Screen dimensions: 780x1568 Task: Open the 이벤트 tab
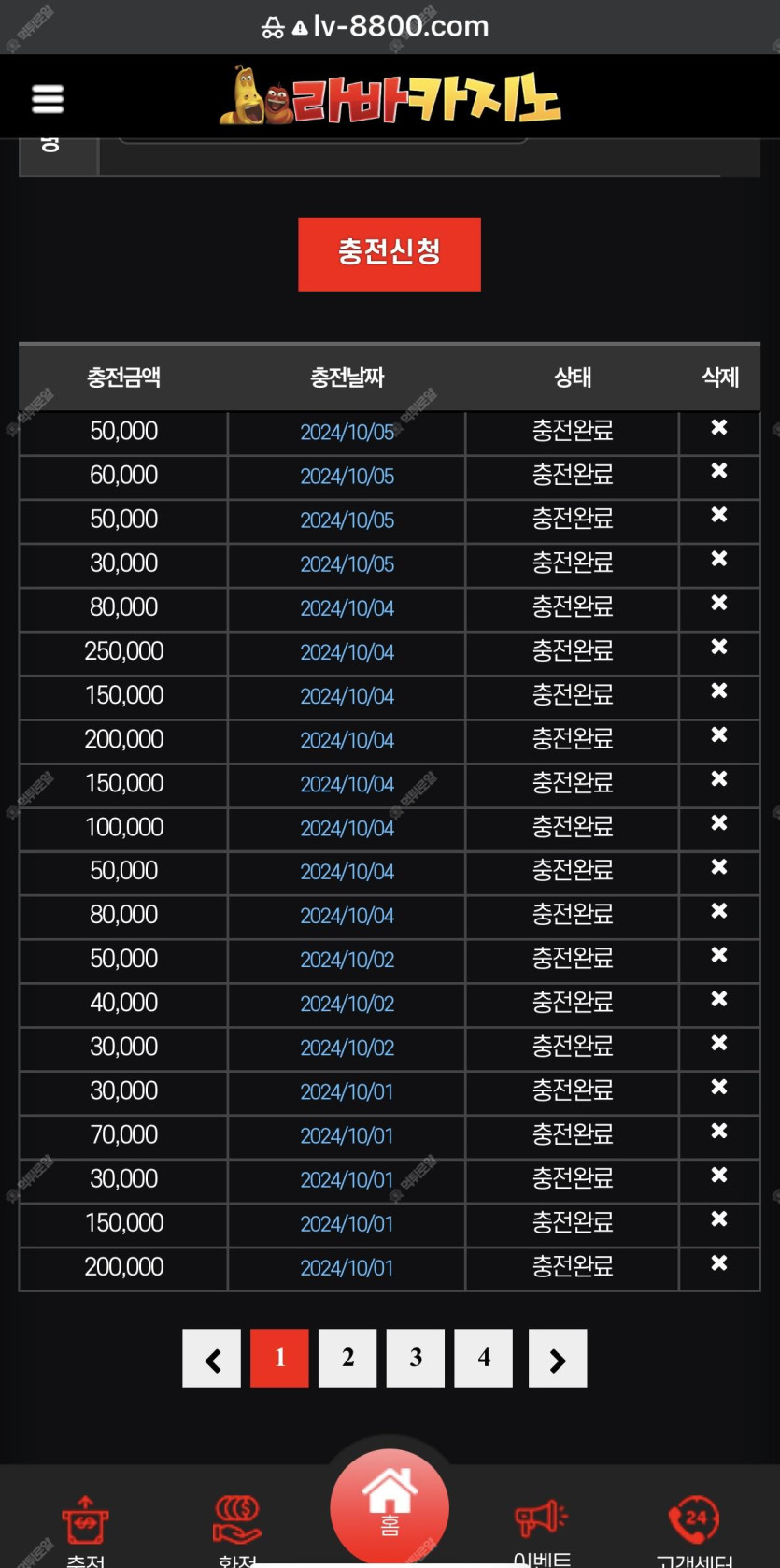(542, 1529)
